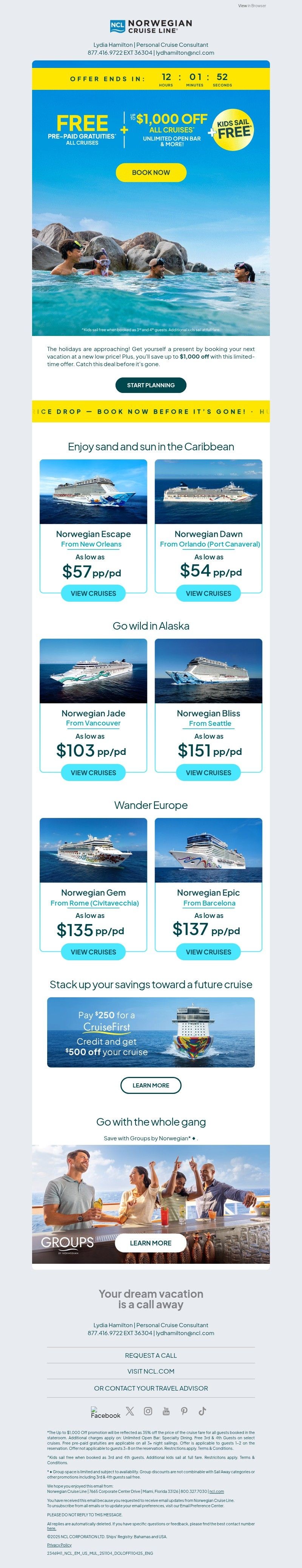The image size is (302, 1568).
Task: View cruises for Norwegian Escape
Action: (93, 593)
